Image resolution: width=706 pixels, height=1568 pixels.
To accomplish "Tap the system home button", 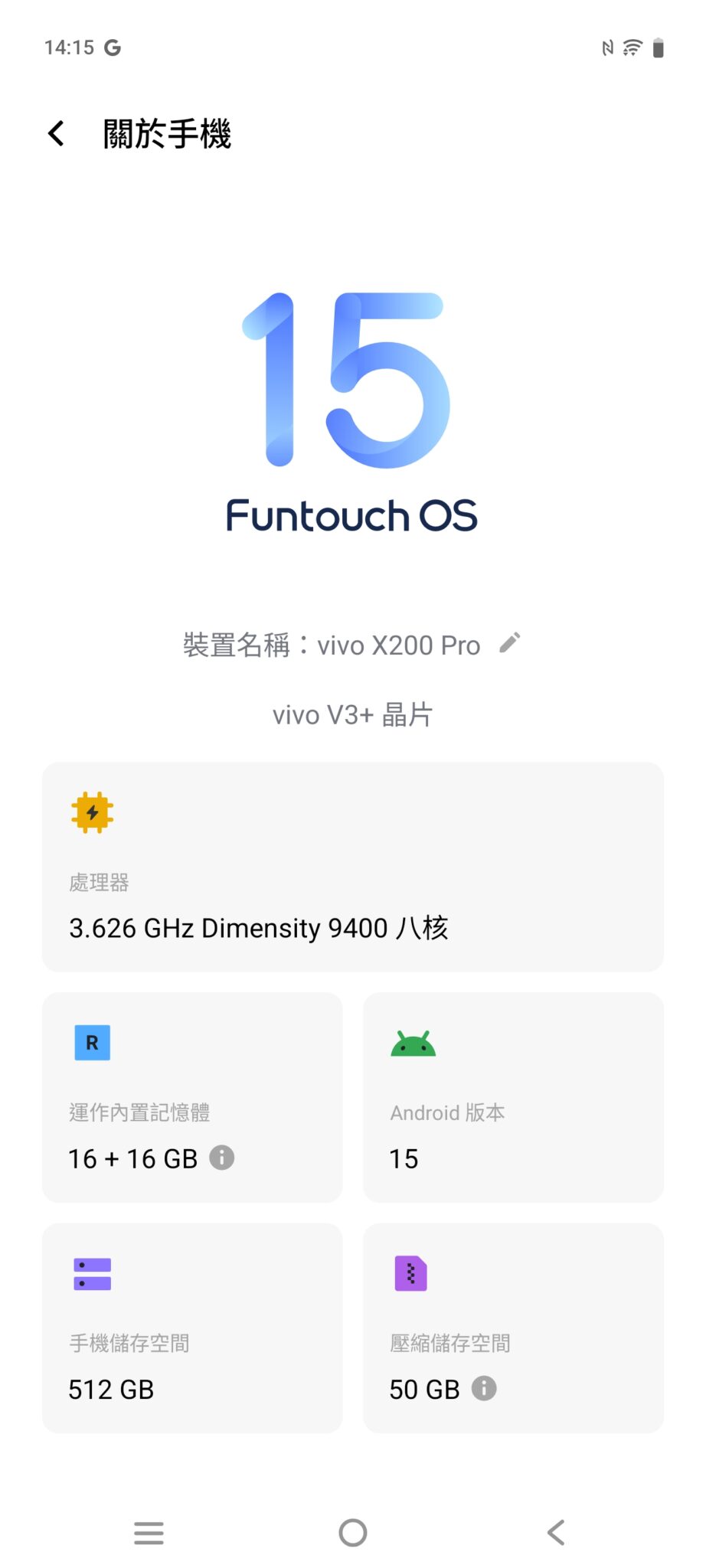I will pyautogui.click(x=353, y=1532).
